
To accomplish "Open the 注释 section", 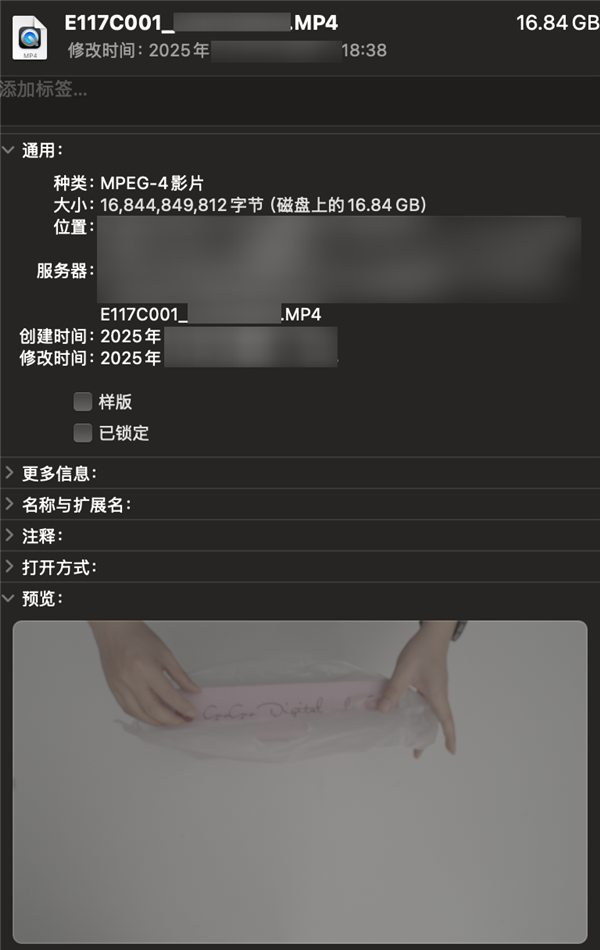I will tap(9, 536).
